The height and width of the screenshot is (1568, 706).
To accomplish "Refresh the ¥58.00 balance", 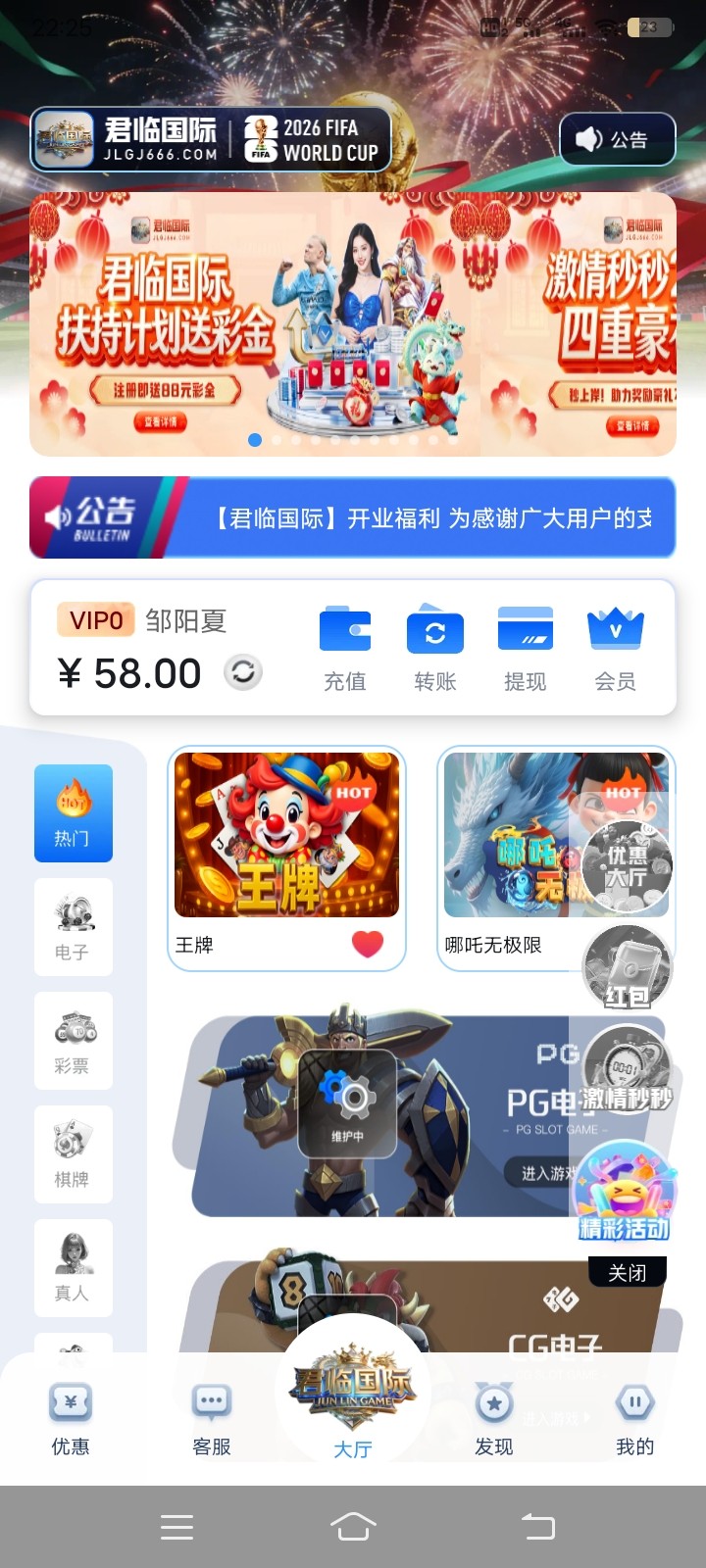I will click(244, 672).
